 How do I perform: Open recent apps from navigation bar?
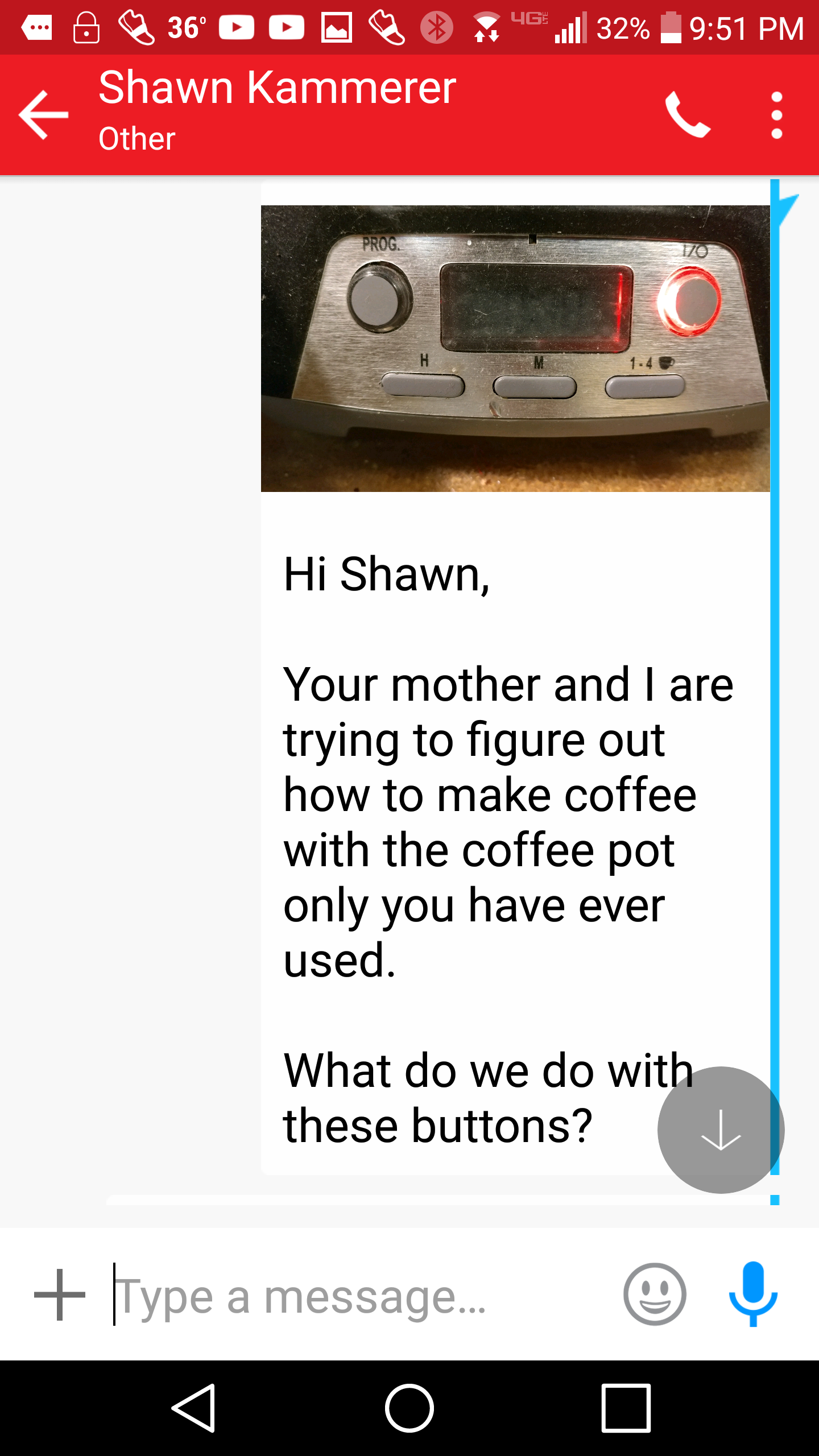pyautogui.click(x=626, y=1408)
